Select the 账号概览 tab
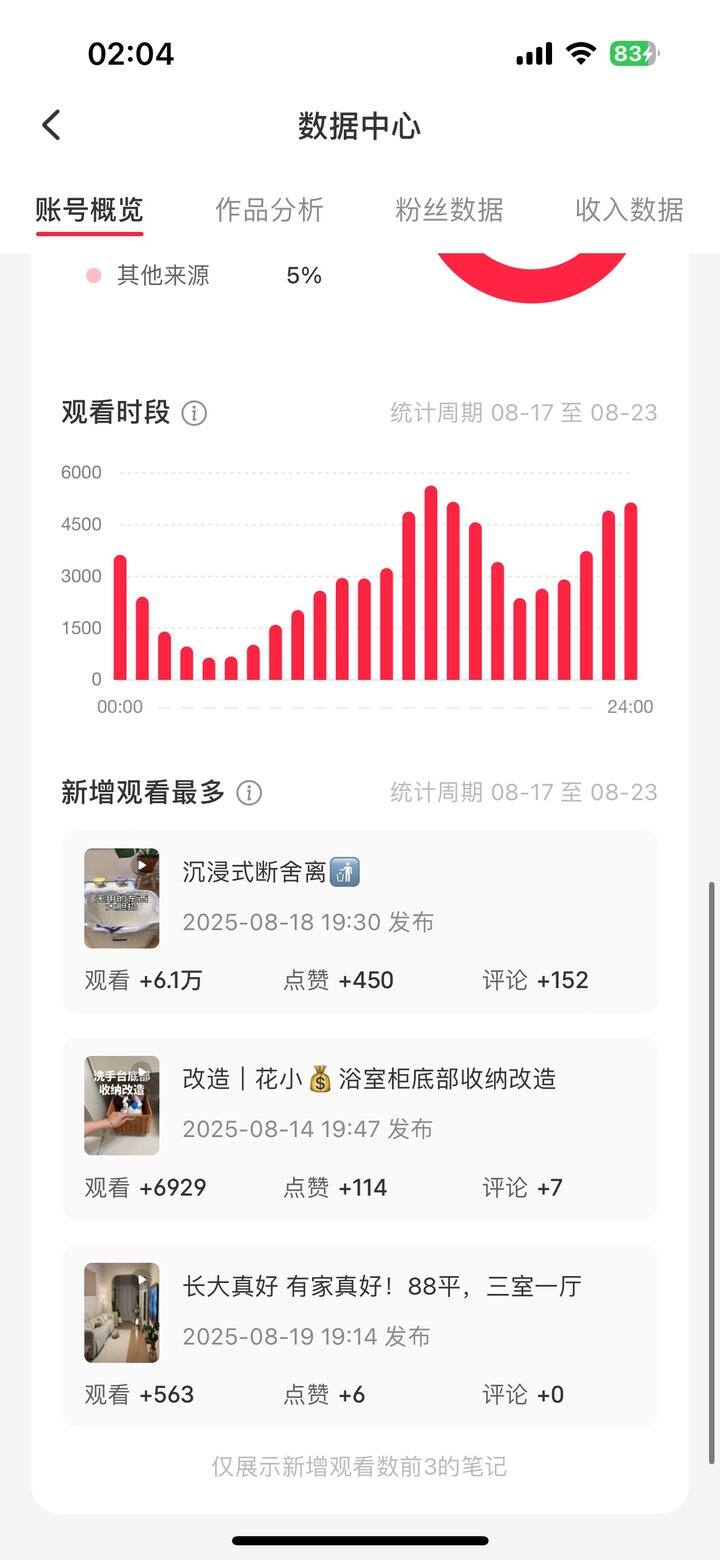This screenshot has height=1560, width=720. pyautogui.click(x=89, y=210)
